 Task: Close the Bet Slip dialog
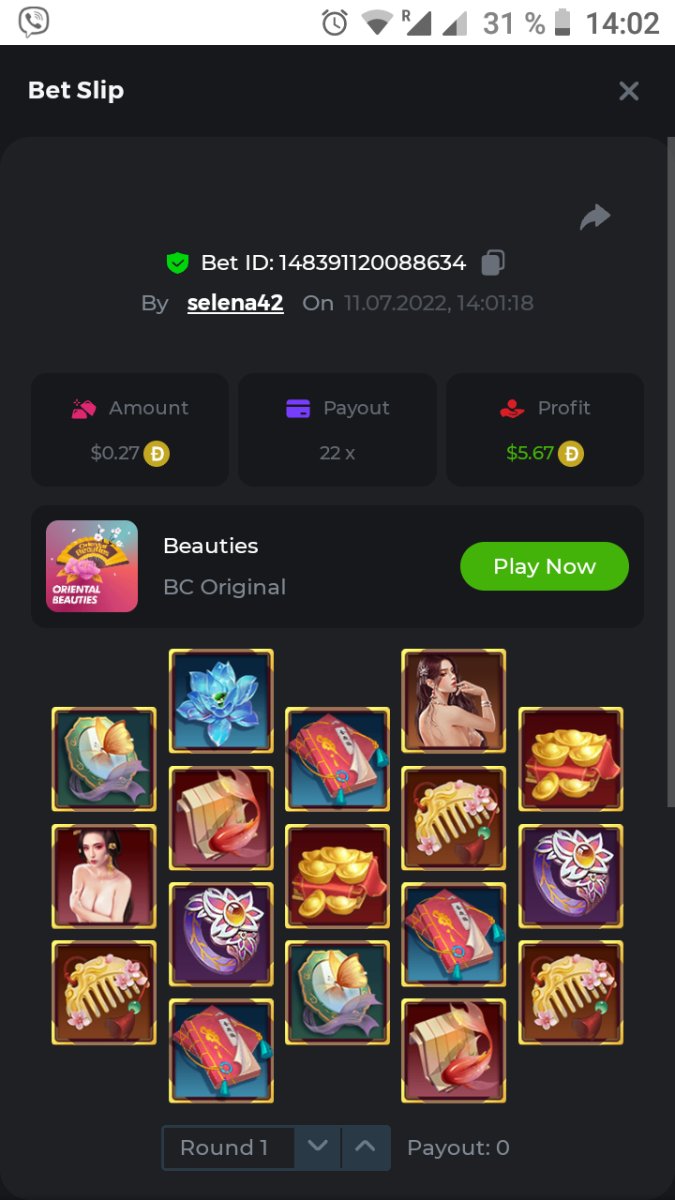(x=628, y=91)
